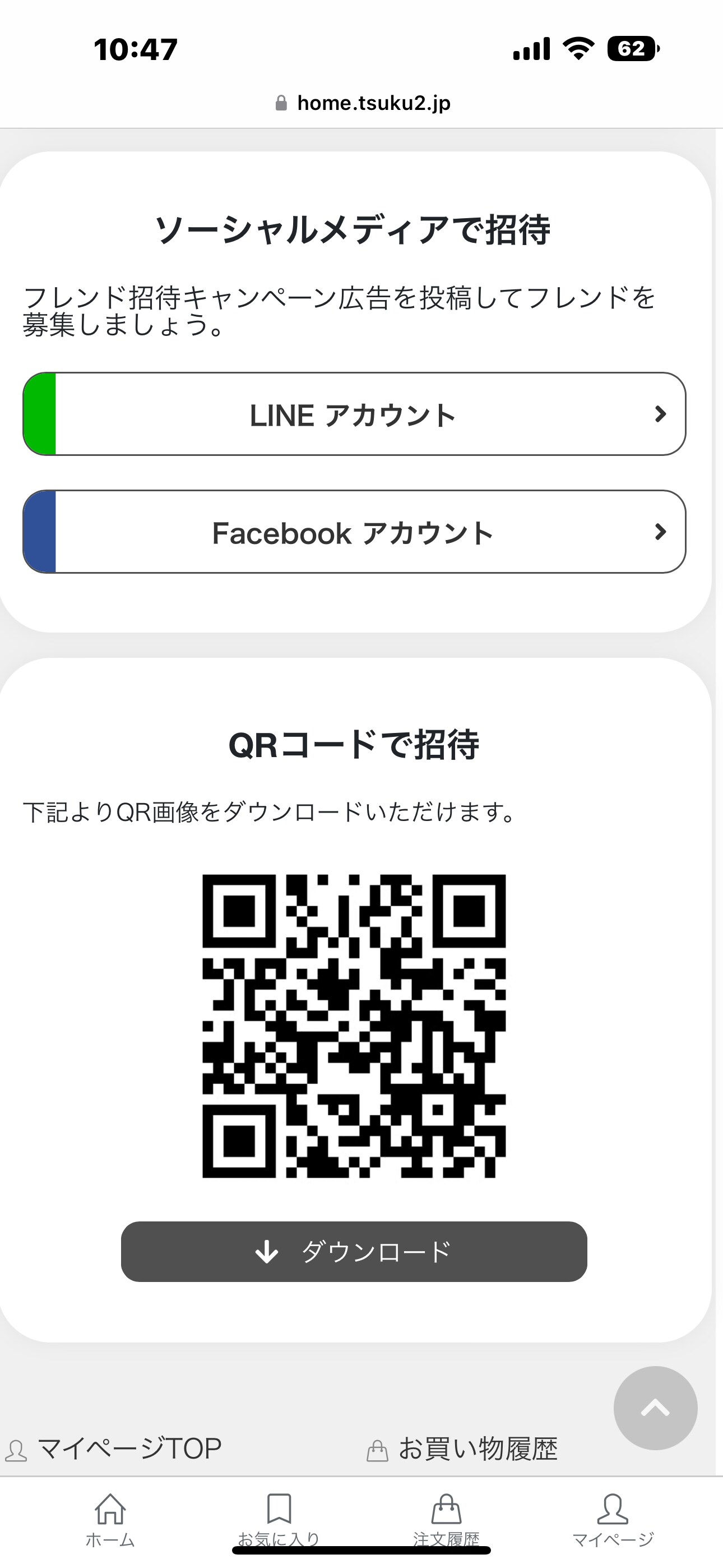Open the 注文履歴 tab
The height and width of the screenshot is (1568, 723).
tap(446, 1520)
